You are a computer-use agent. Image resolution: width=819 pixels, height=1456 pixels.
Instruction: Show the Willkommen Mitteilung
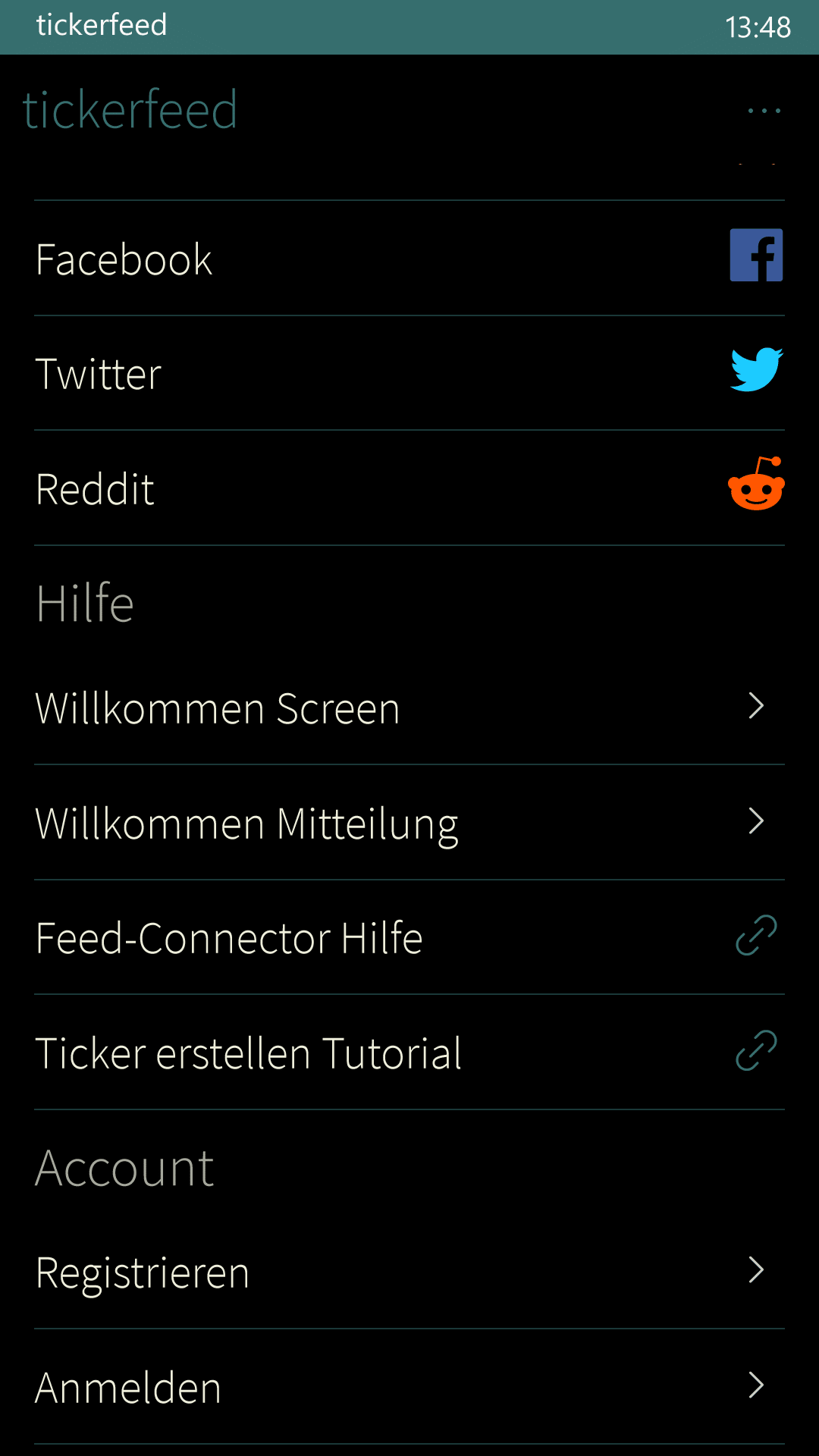[409, 823]
